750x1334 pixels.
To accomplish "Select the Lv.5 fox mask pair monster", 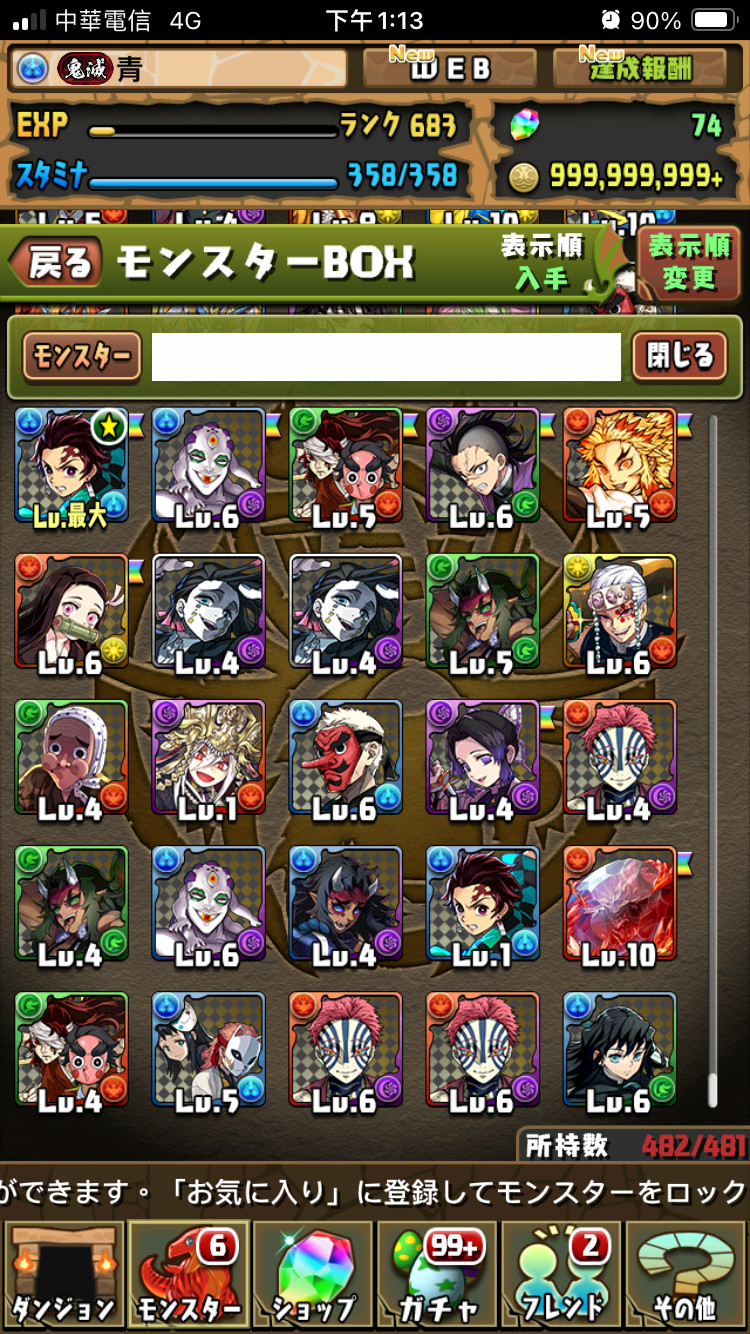I will 208,1049.
